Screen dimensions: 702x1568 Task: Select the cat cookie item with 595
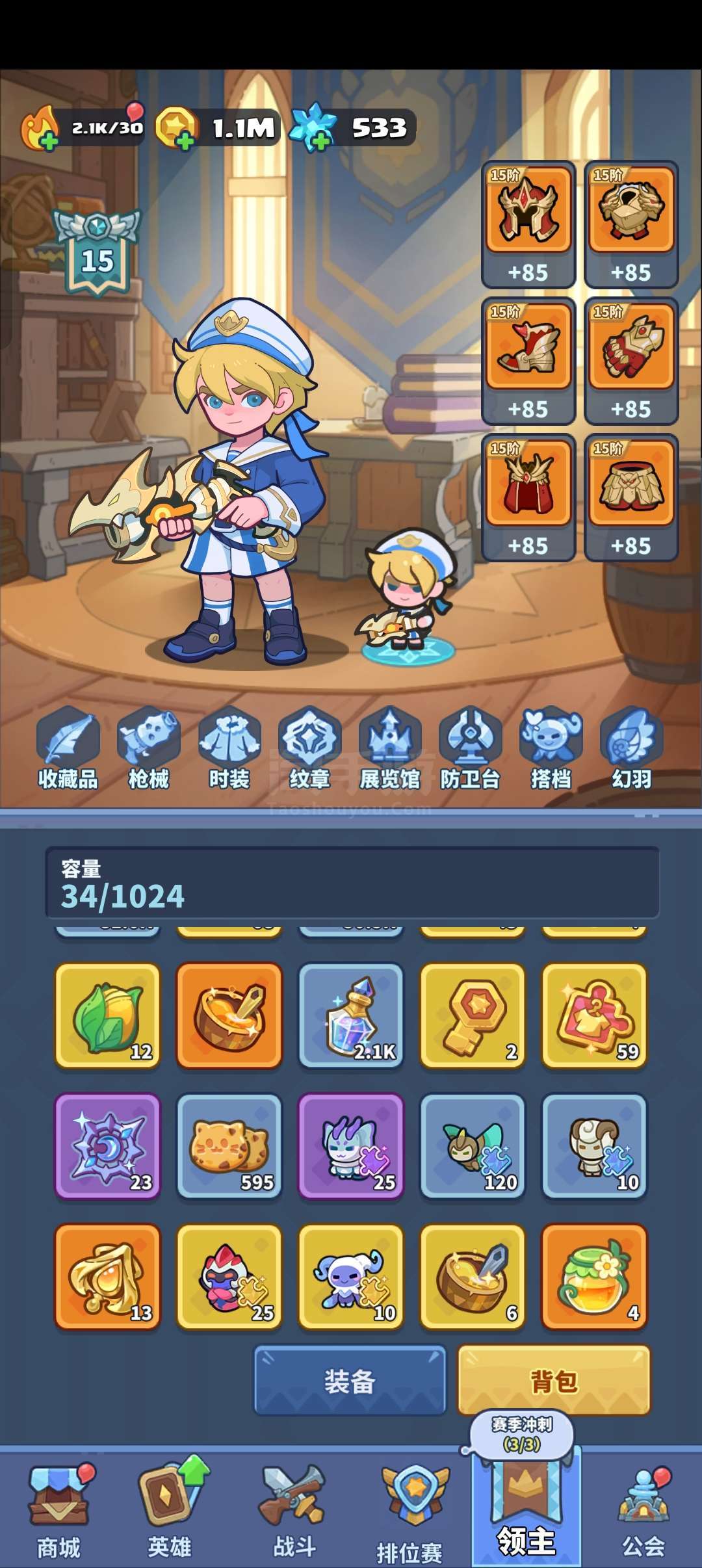pos(229,1146)
